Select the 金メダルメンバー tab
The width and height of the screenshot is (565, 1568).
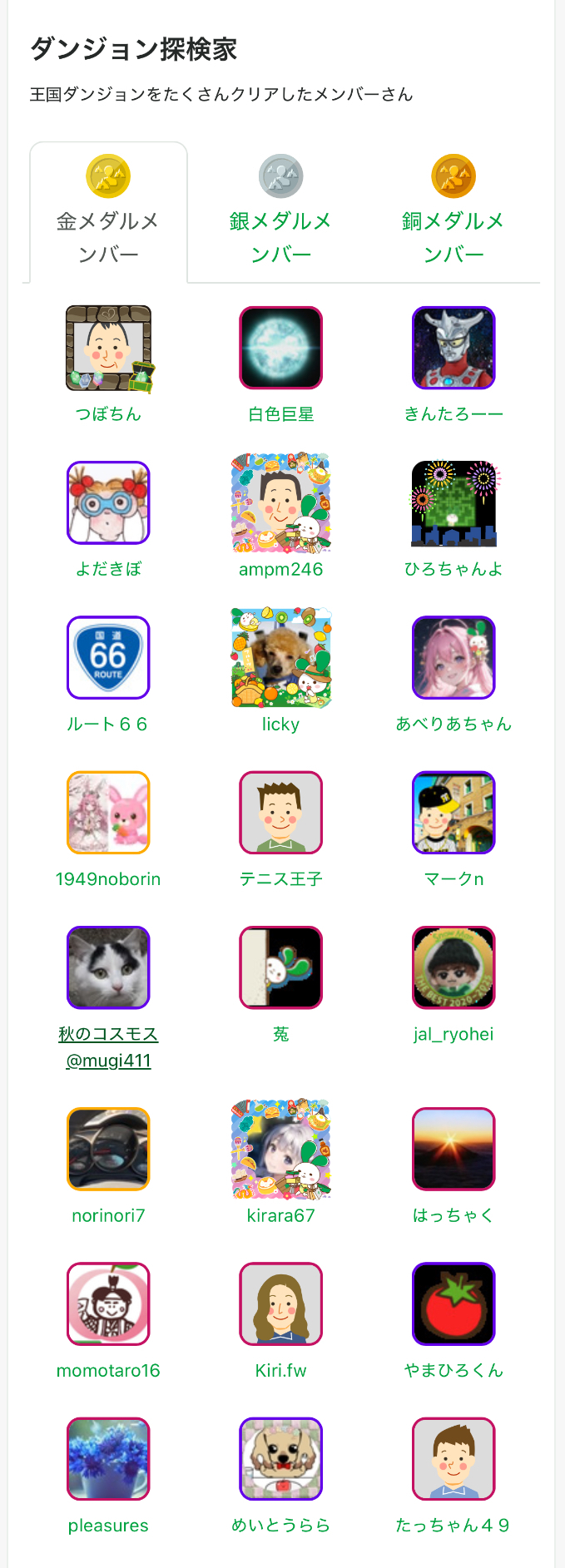(x=108, y=213)
